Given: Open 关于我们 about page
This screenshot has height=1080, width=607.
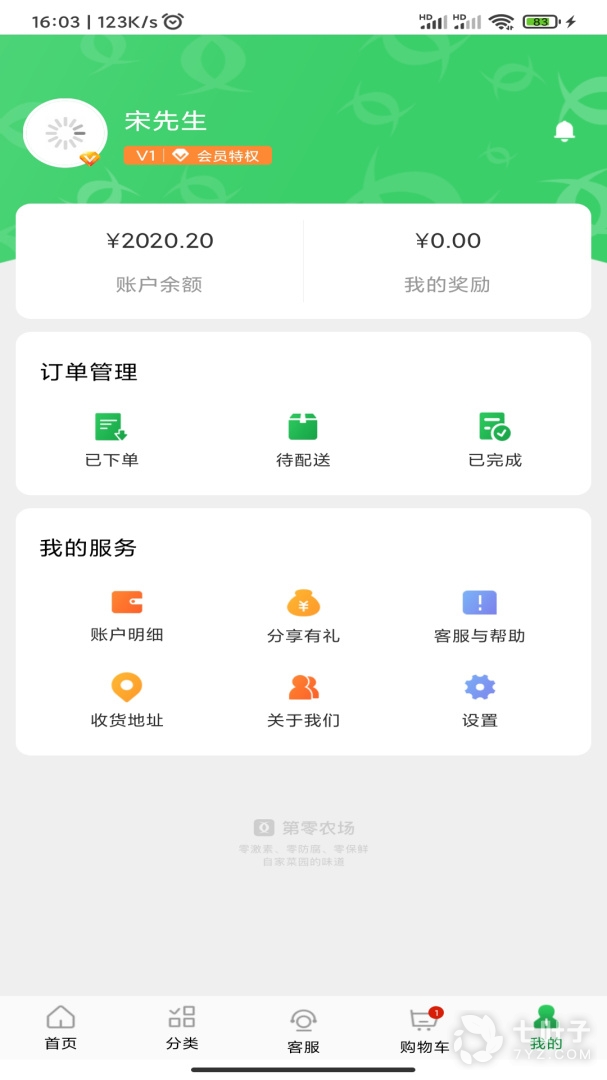Looking at the screenshot, I should point(303,701).
